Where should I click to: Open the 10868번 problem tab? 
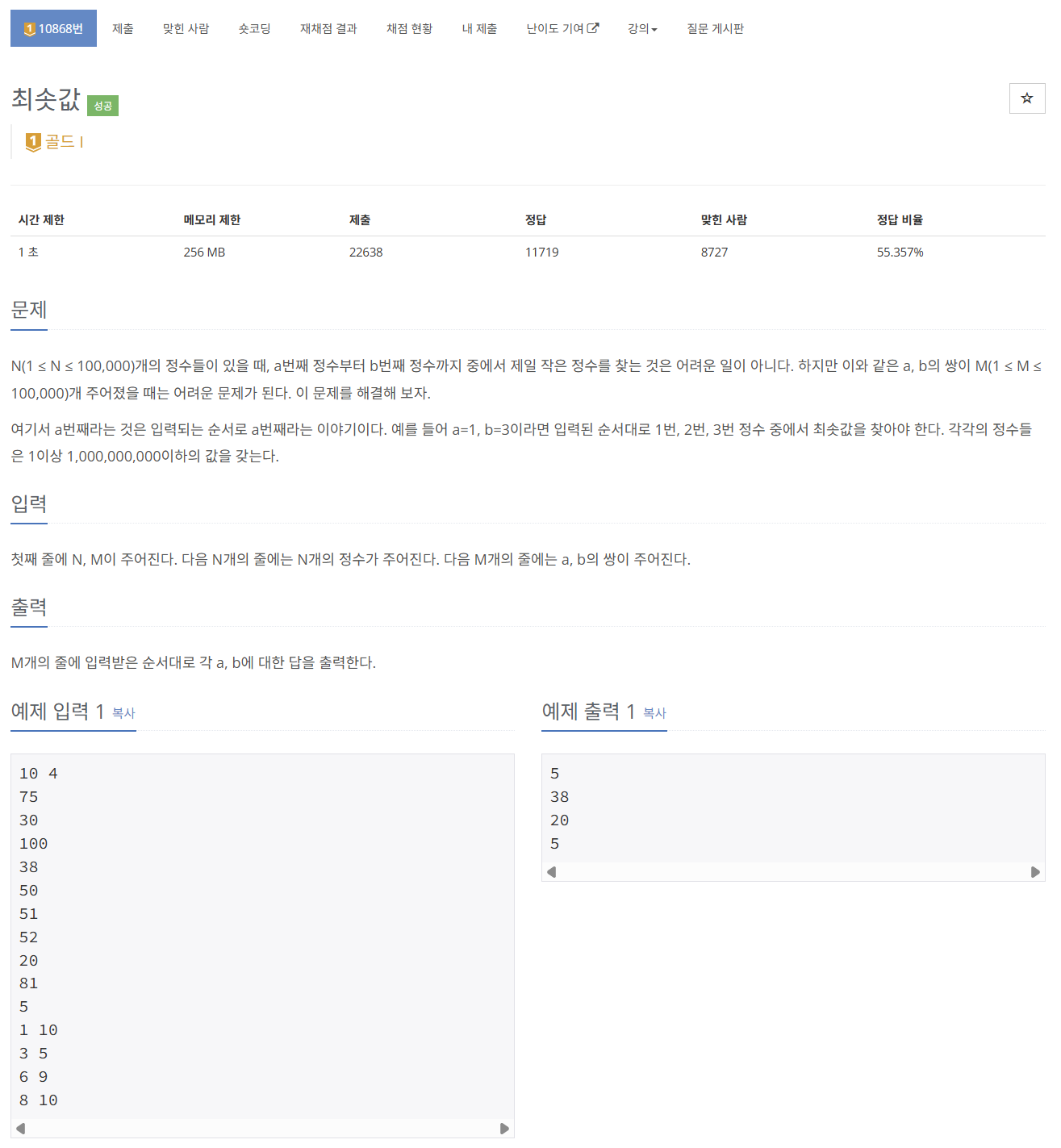pos(53,28)
